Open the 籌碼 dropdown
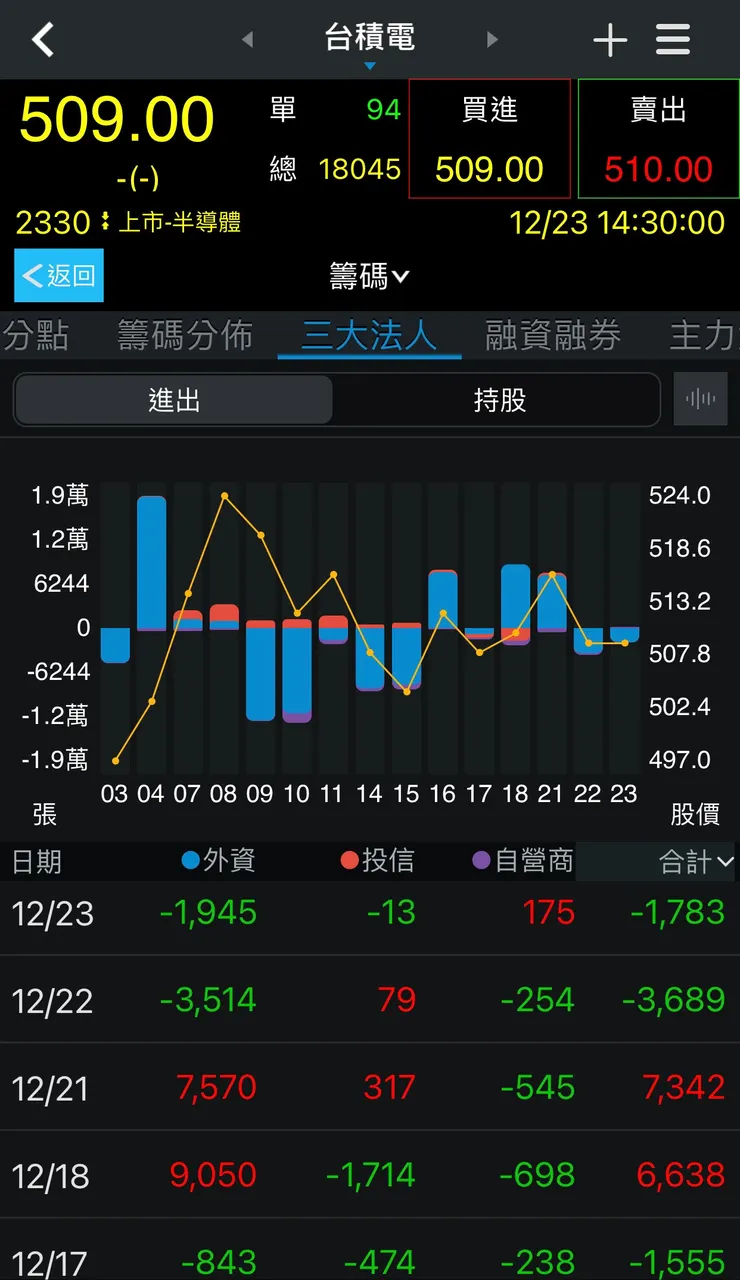740x1280 pixels. coord(369,276)
